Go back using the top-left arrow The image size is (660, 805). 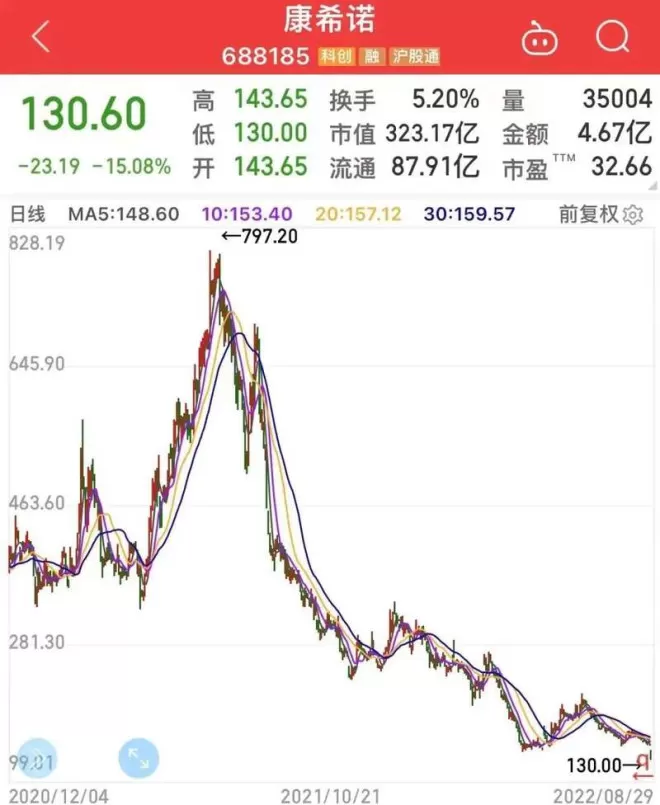point(41,37)
